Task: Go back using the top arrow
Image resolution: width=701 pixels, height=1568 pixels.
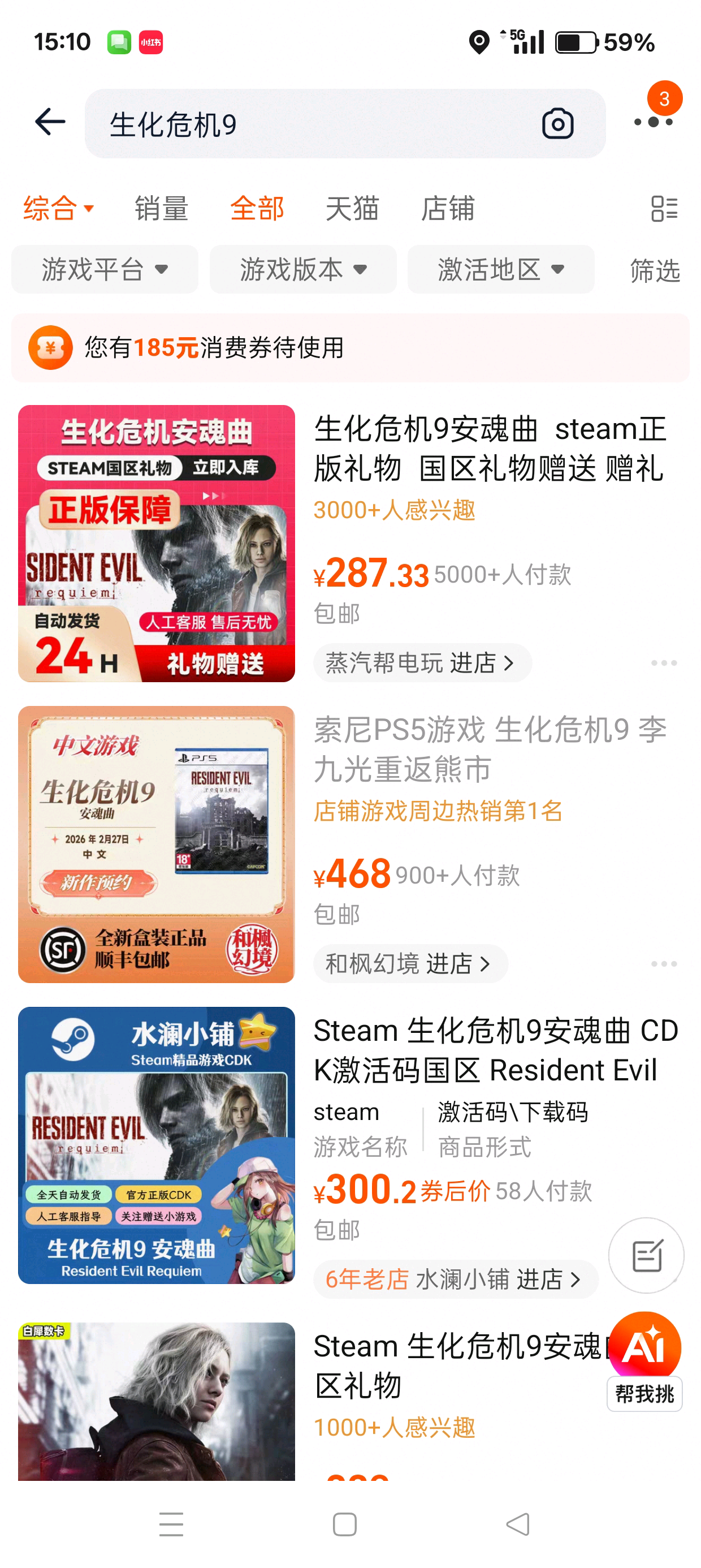Action: coord(50,122)
